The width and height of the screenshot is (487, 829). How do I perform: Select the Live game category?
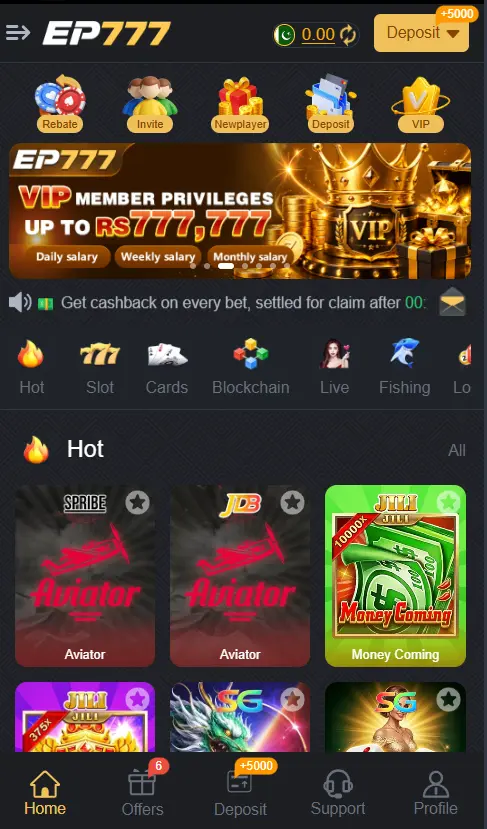[x=334, y=367]
